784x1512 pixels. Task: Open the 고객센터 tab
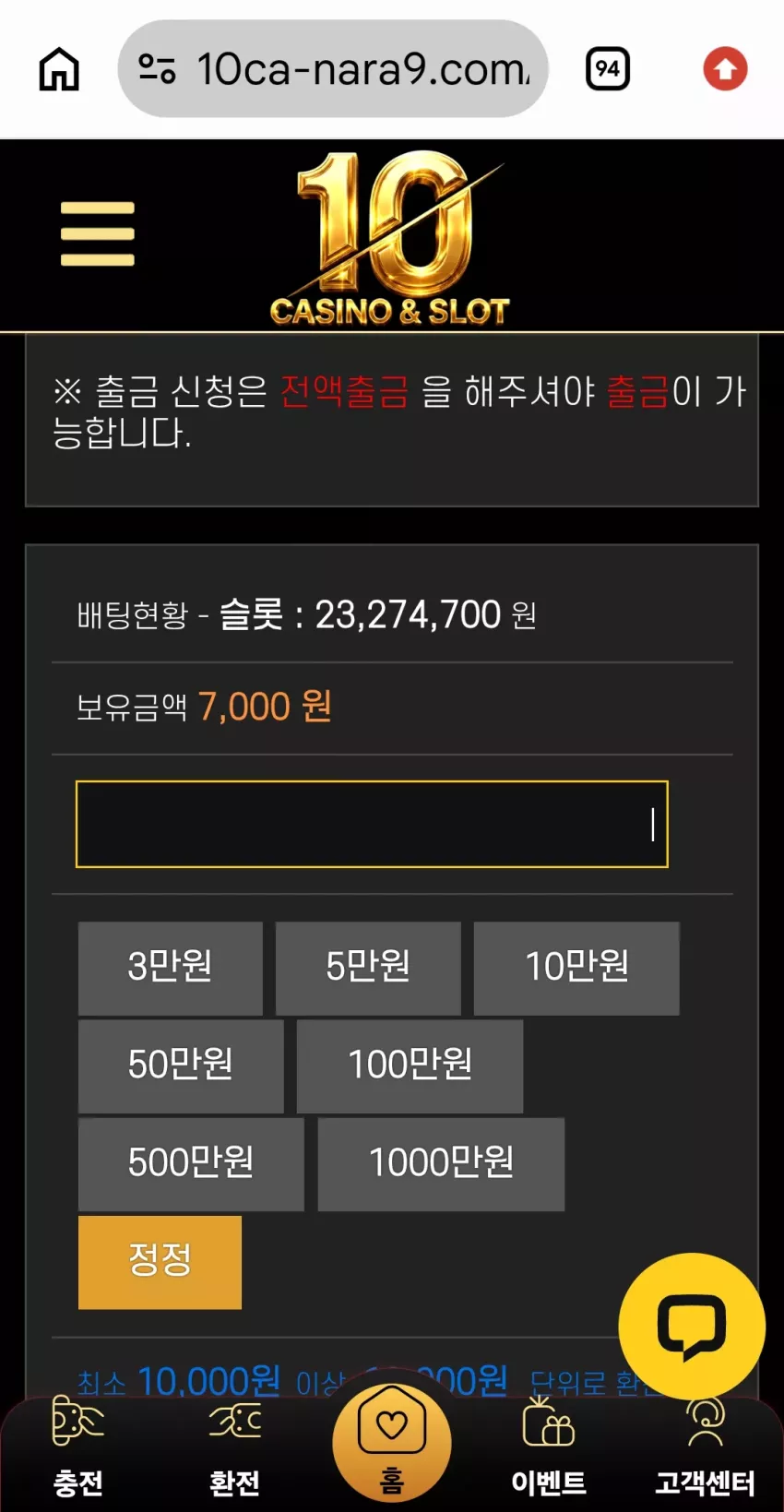tap(706, 1447)
